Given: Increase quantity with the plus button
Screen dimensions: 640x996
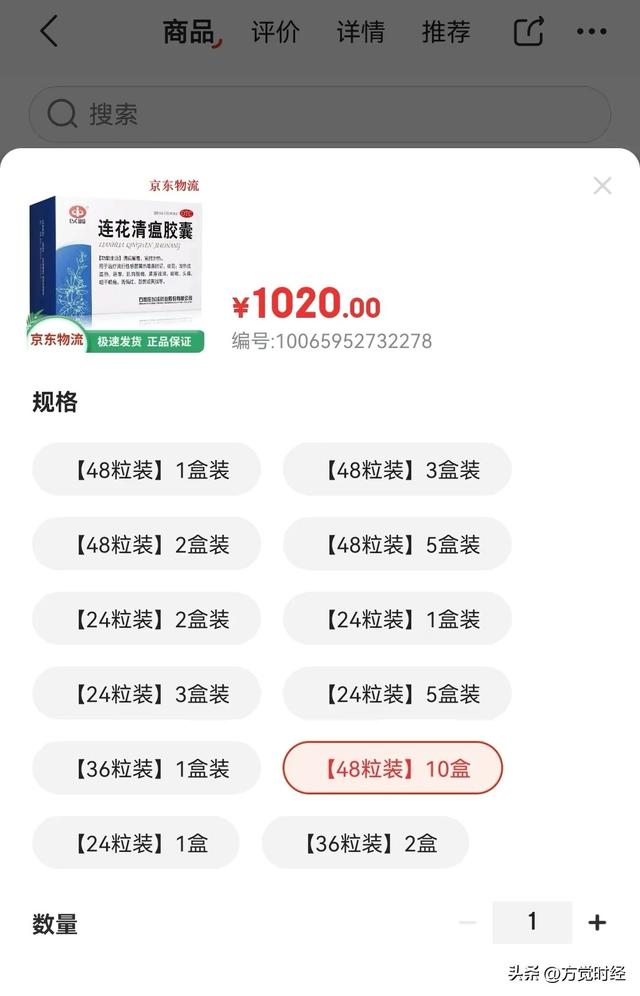Looking at the screenshot, I should click(597, 922).
